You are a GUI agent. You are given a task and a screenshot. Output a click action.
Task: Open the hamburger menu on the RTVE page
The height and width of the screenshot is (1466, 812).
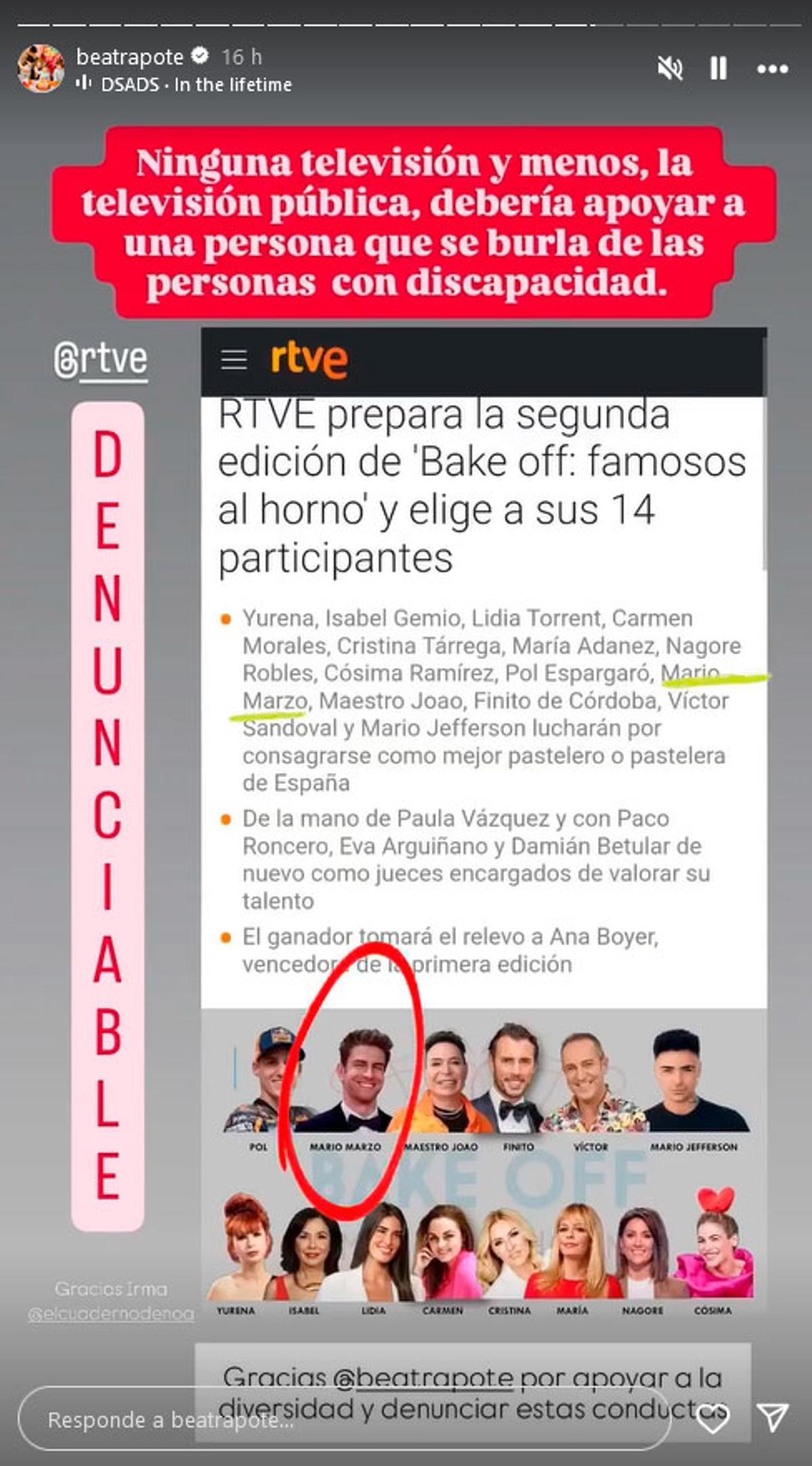(x=233, y=361)
